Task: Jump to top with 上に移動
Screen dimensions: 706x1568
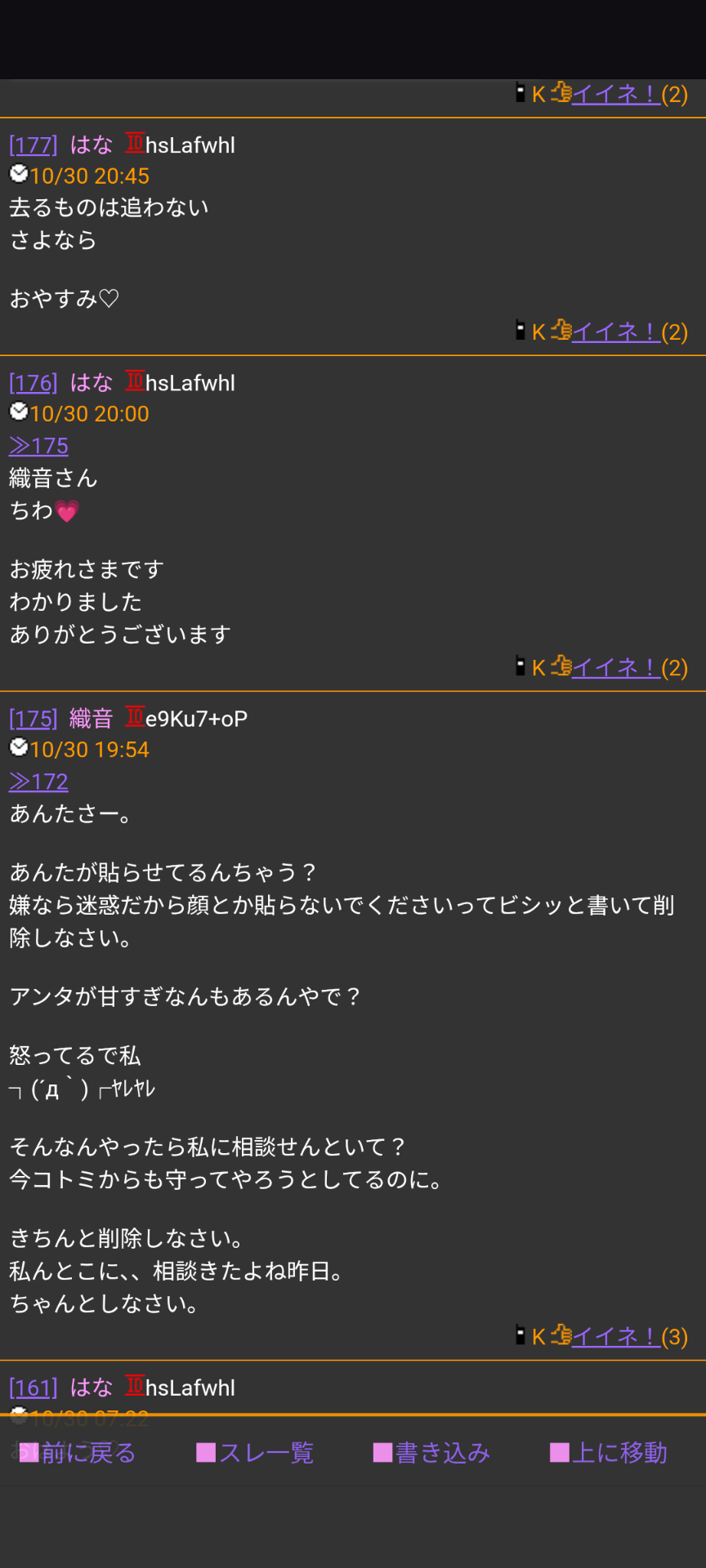Action: click(x=610, y=1453)
